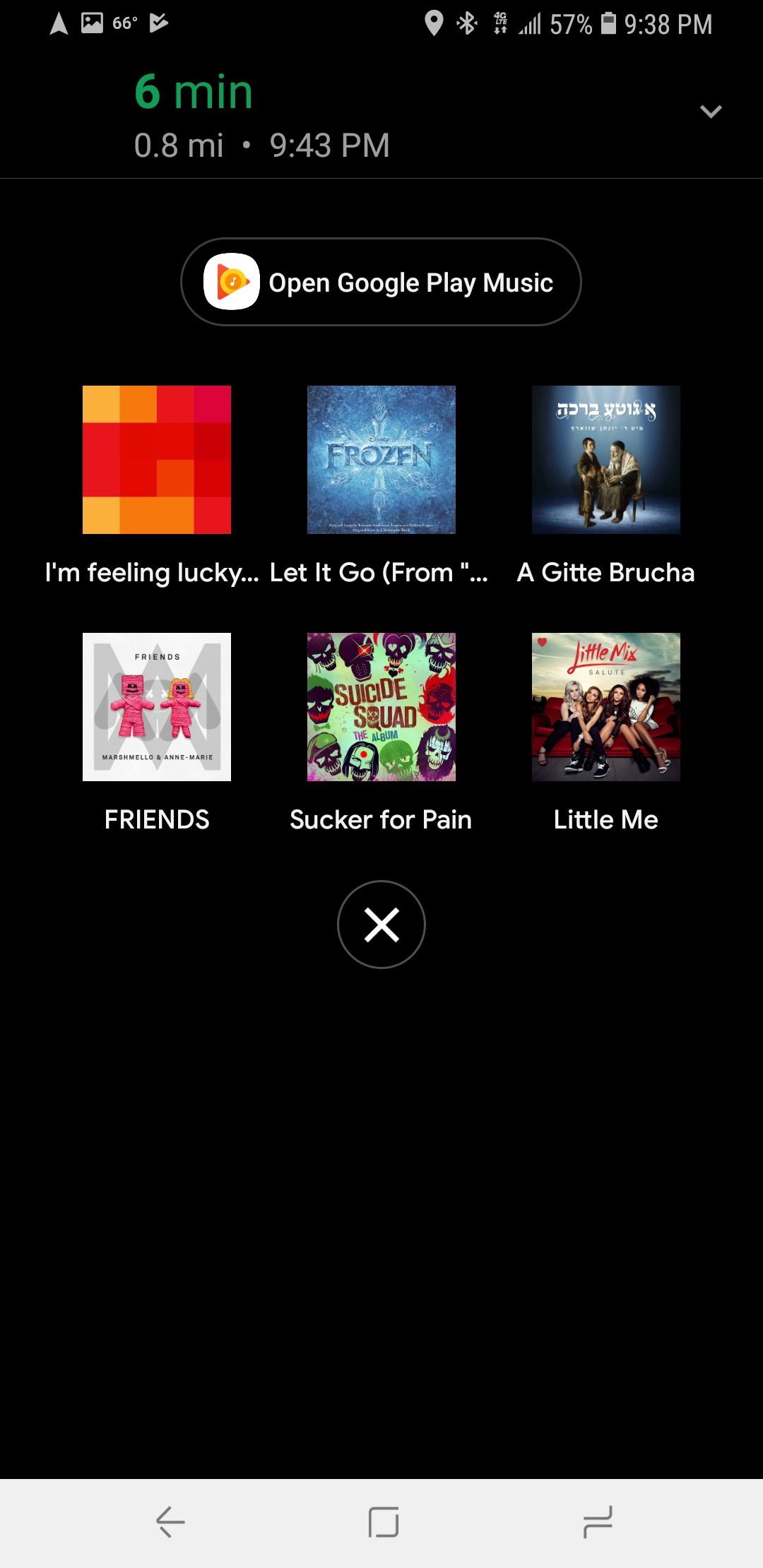Play 'Little Me' by Little Mix
This screenshot has height=1568, width=763.
point(606,707)
